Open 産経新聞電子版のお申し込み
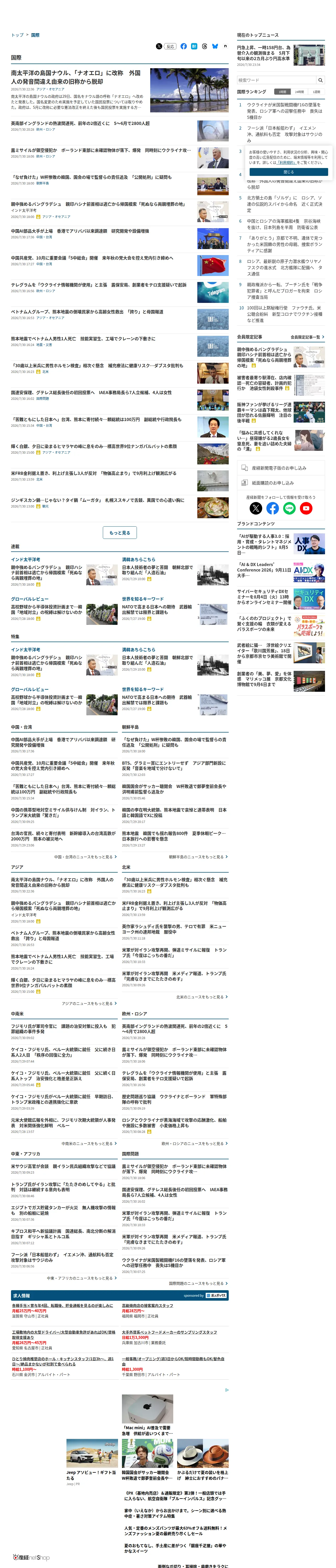This screenshot has height=1568, width=336. (281, 468)
